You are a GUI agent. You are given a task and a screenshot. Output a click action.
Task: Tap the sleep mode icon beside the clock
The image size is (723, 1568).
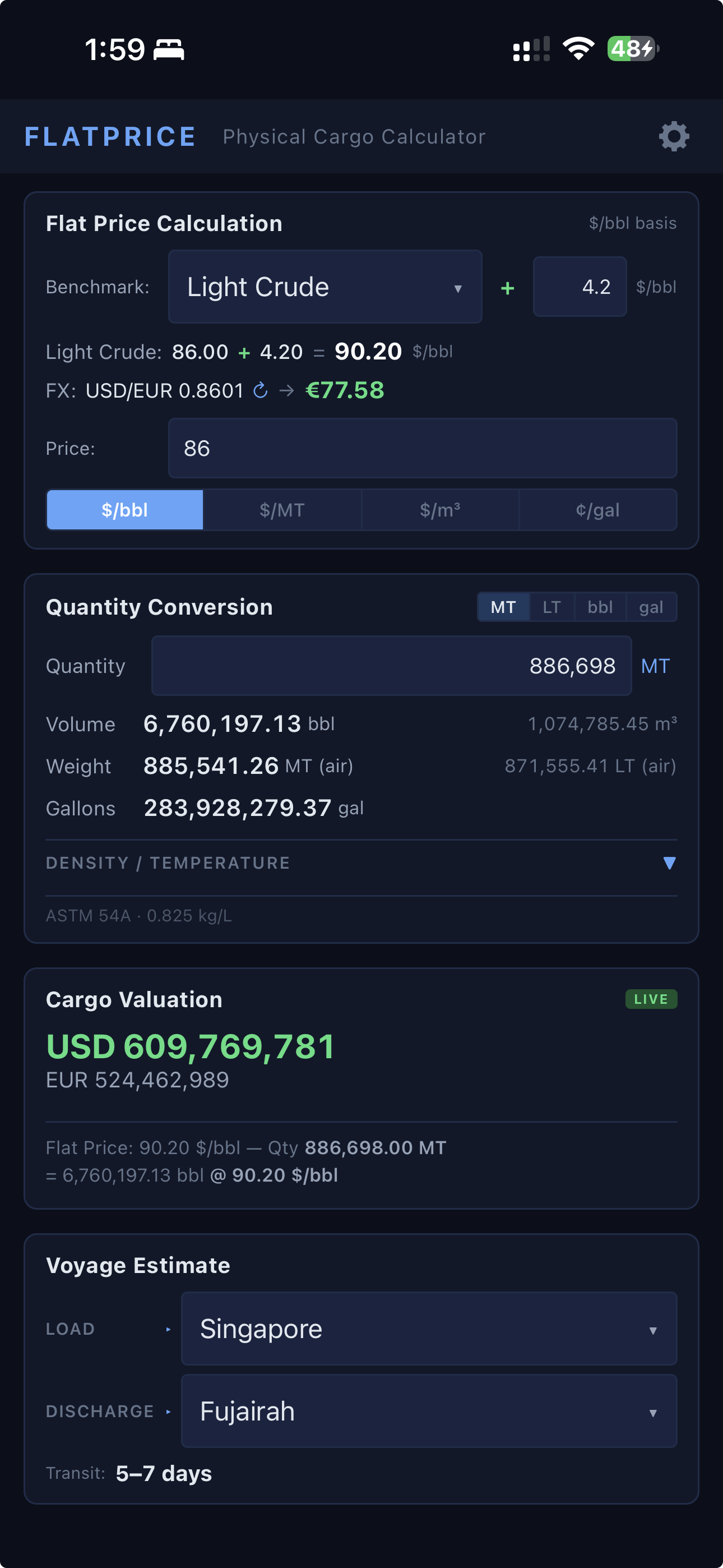point(169,49)
